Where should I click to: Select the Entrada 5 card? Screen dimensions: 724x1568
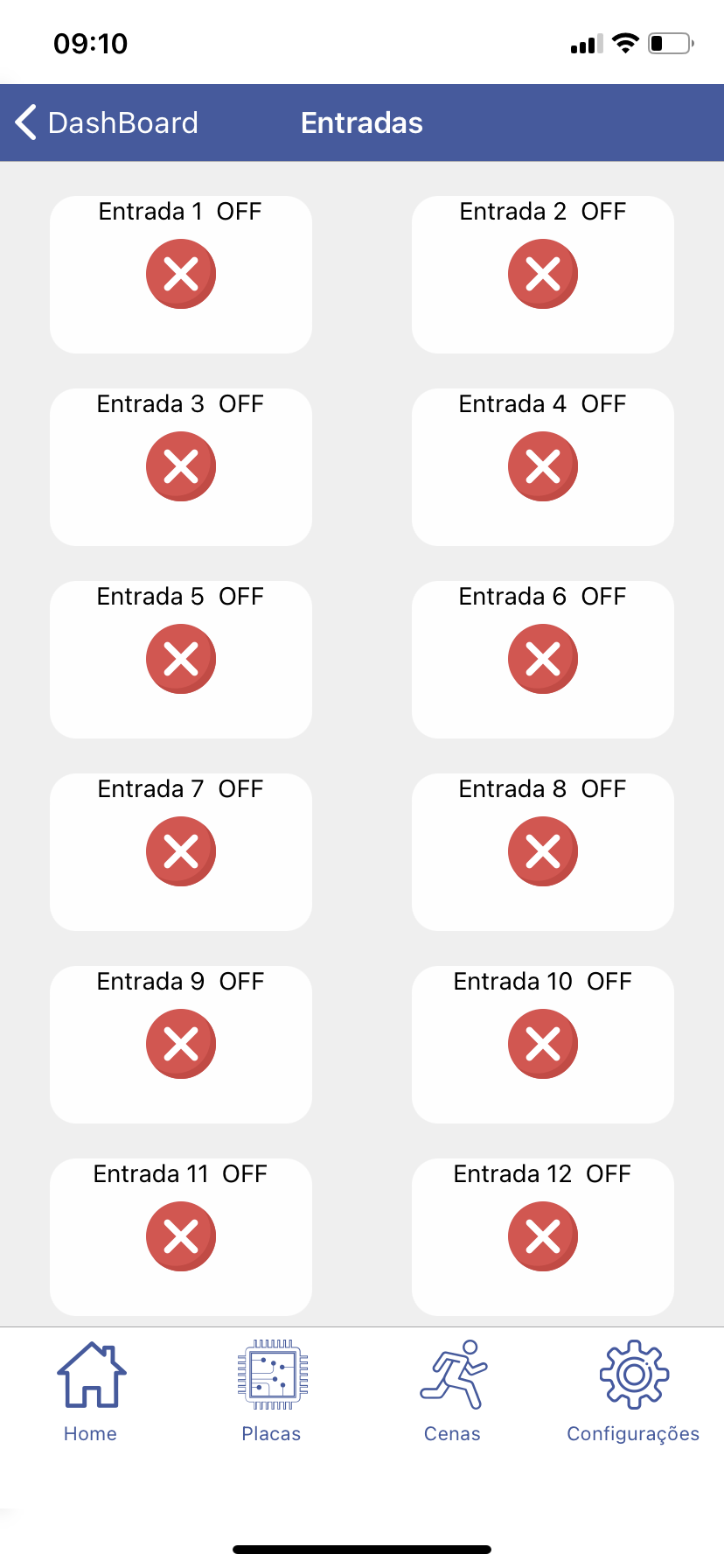point(181,659)
